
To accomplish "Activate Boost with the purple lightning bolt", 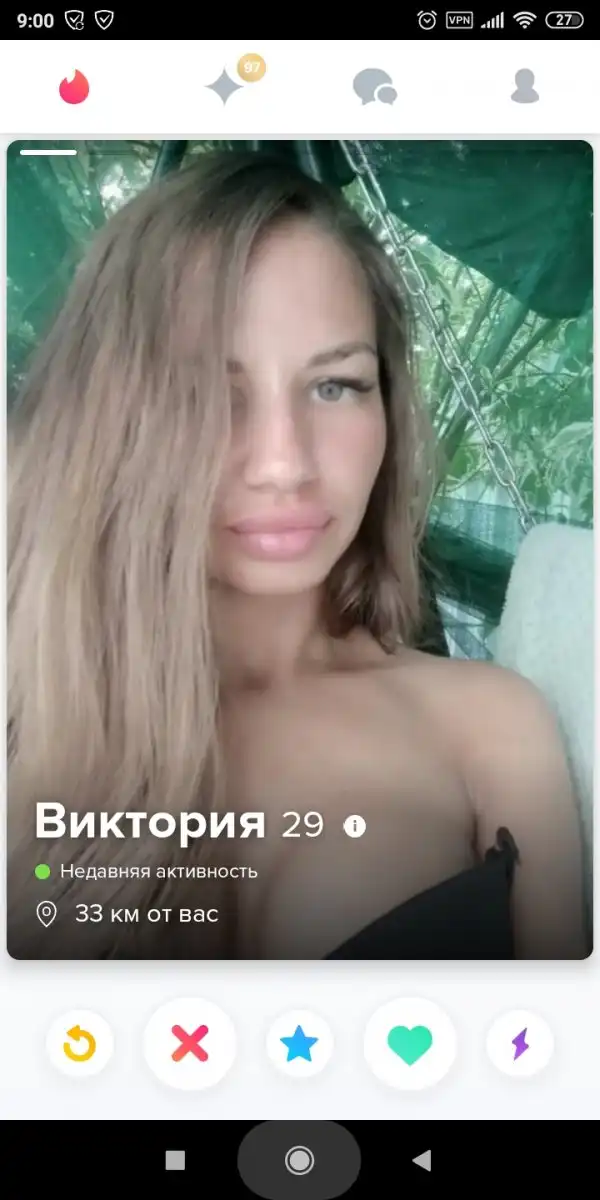I will tap(520, 1045).
